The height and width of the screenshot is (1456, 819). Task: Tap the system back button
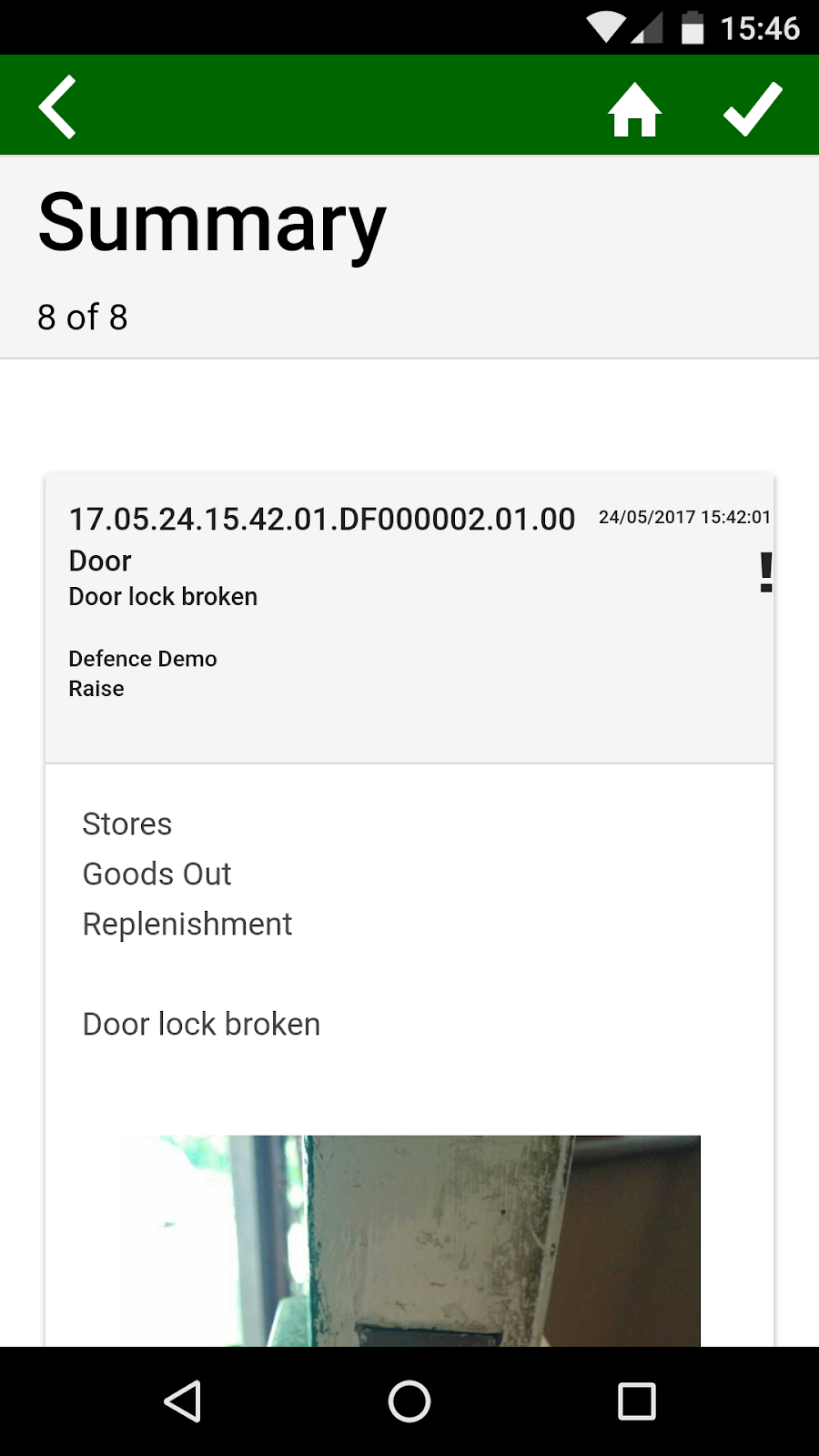(182, 1401)
